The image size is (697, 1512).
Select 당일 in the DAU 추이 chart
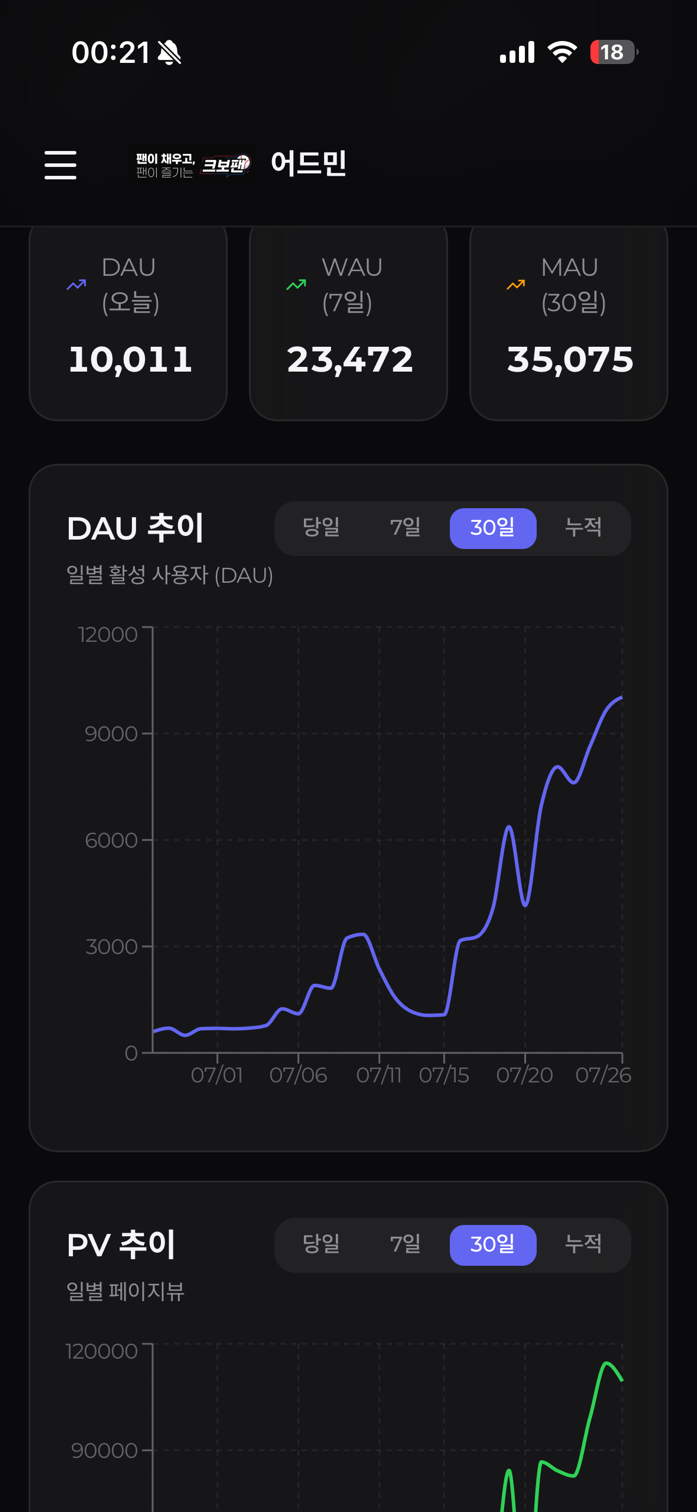point(322,528)
